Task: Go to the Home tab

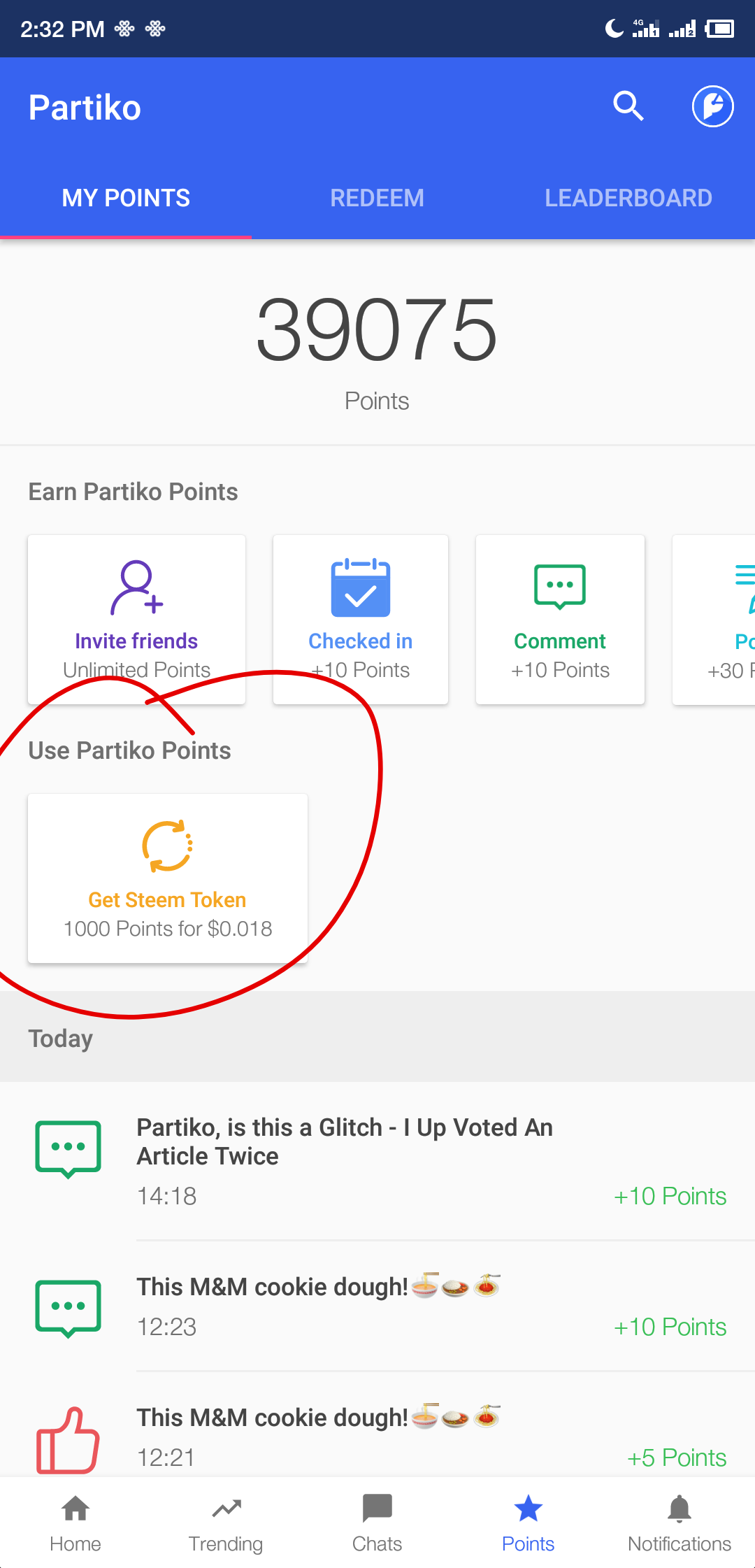Action: 75,1523
